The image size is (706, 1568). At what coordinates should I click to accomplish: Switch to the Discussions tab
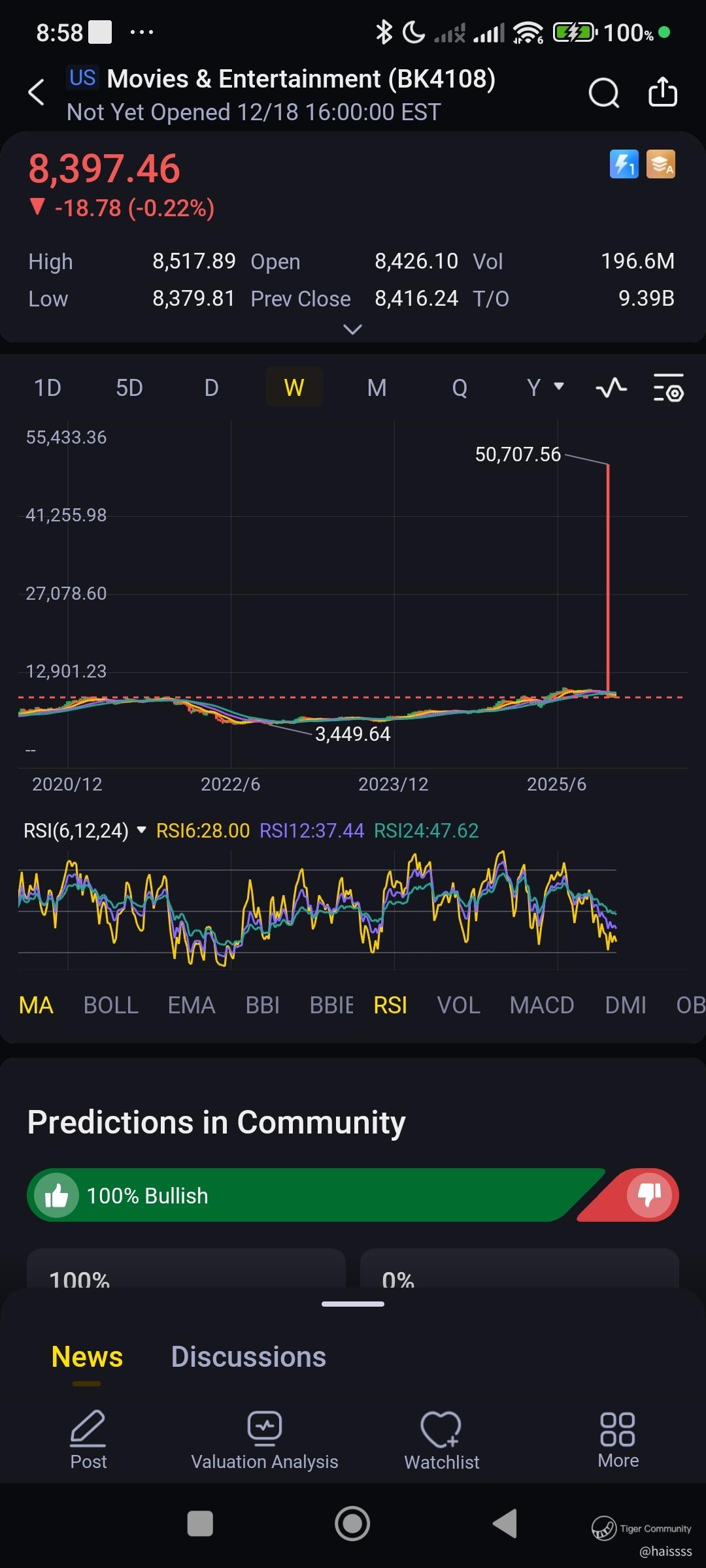coord(248,1357)
